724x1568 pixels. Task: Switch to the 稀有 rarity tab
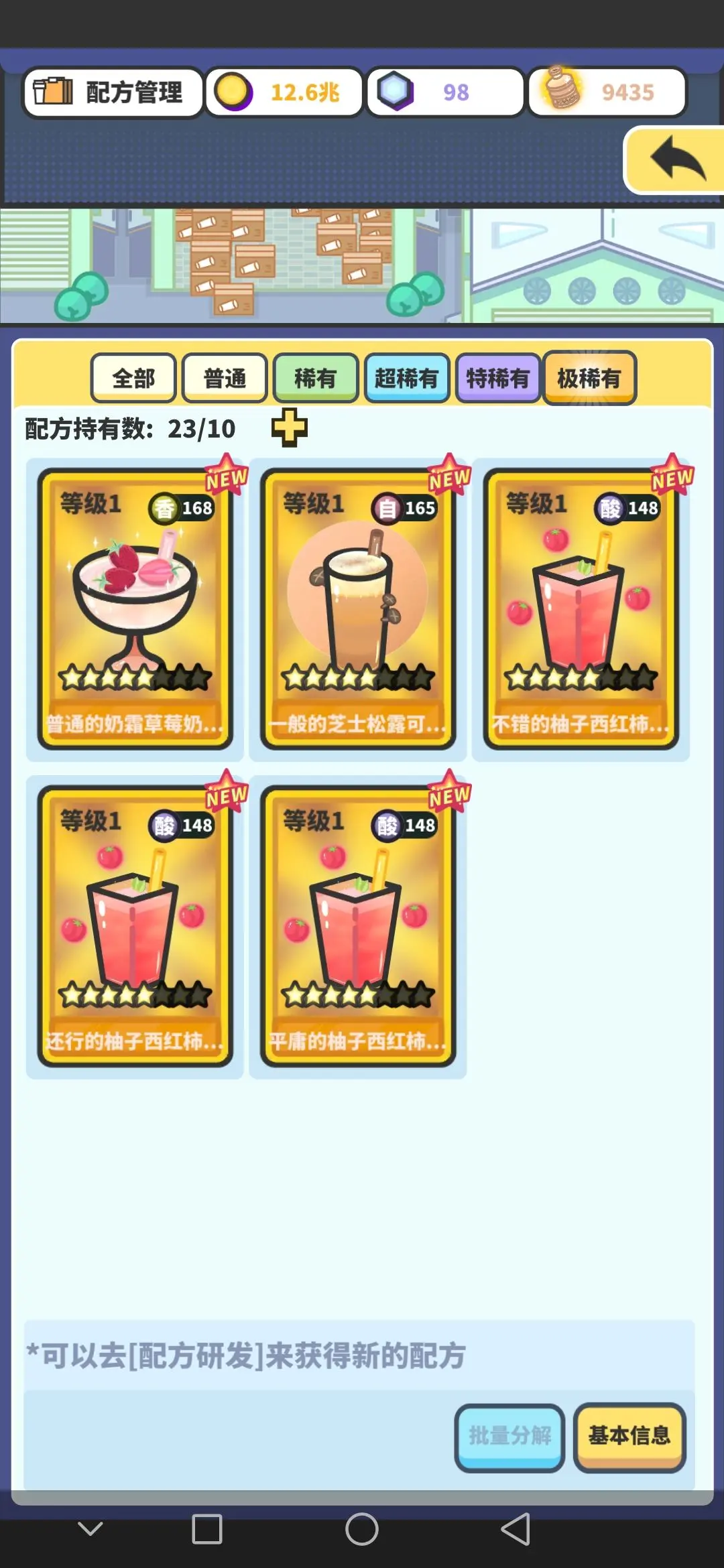point(315,379)
